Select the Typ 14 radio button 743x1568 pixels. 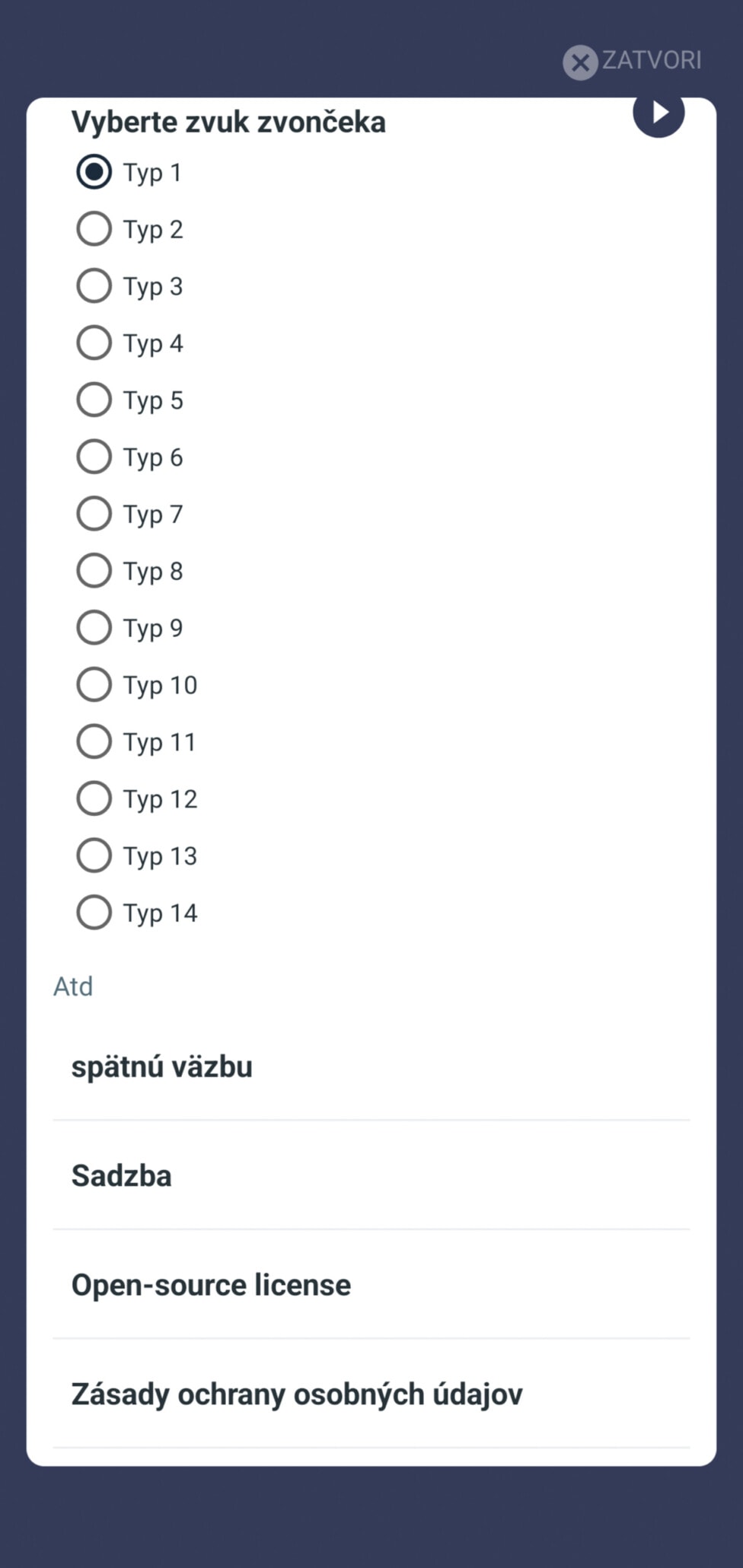pos(137,913)
